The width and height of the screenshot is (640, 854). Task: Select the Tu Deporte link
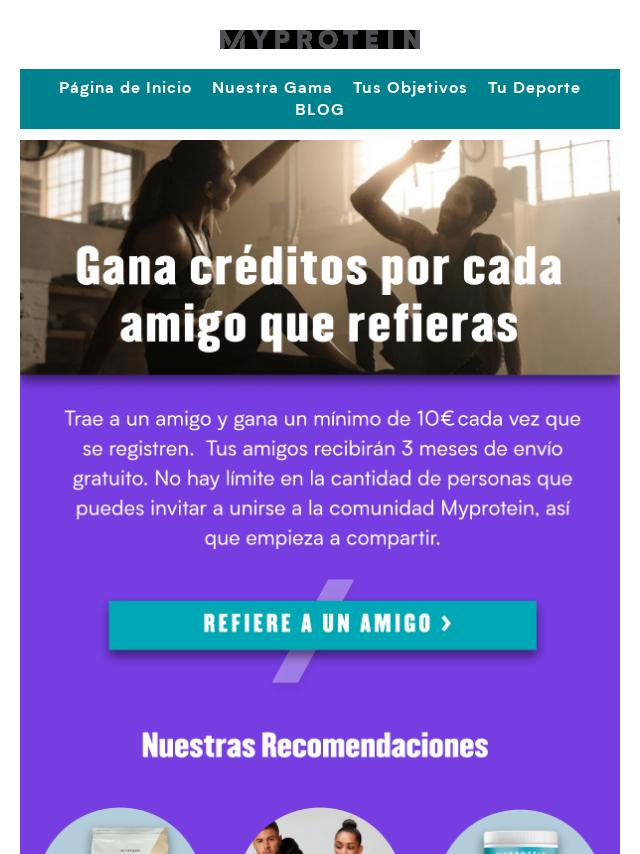534,88
